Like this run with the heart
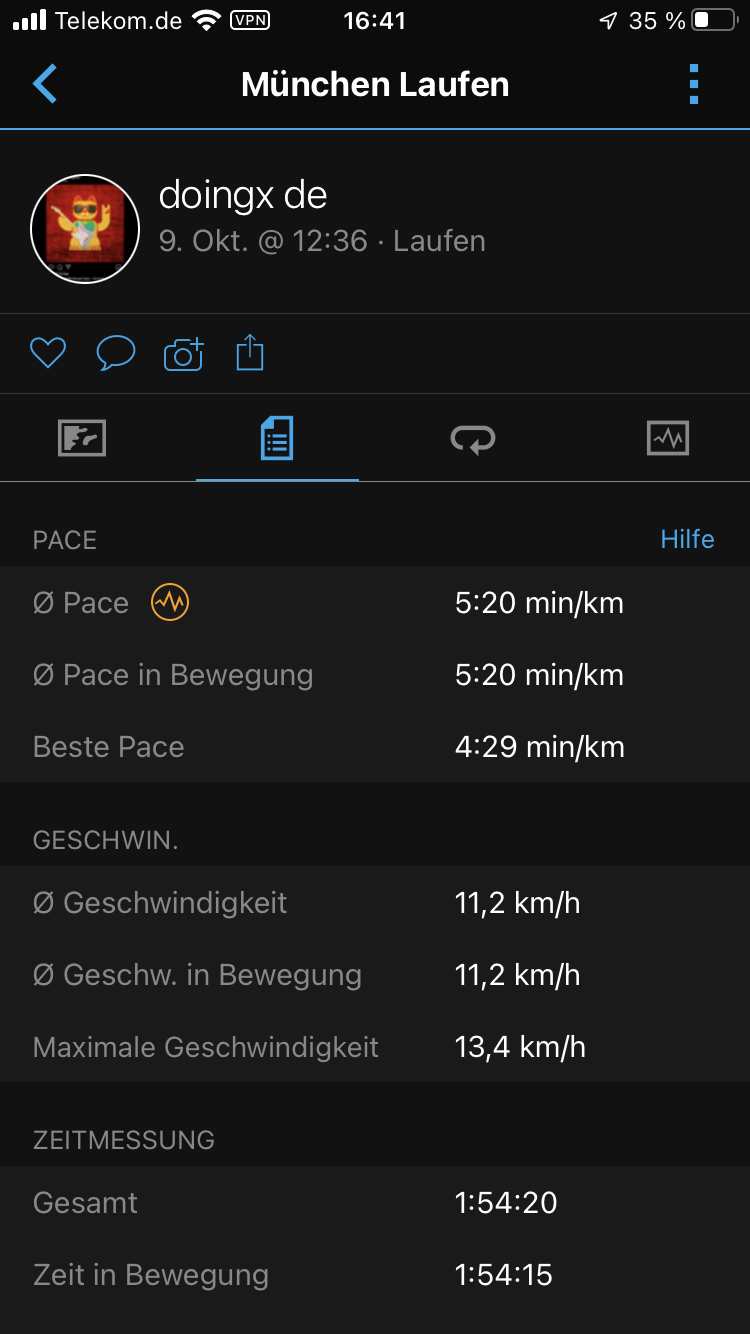750x1334 pixels. coord(47,353)
